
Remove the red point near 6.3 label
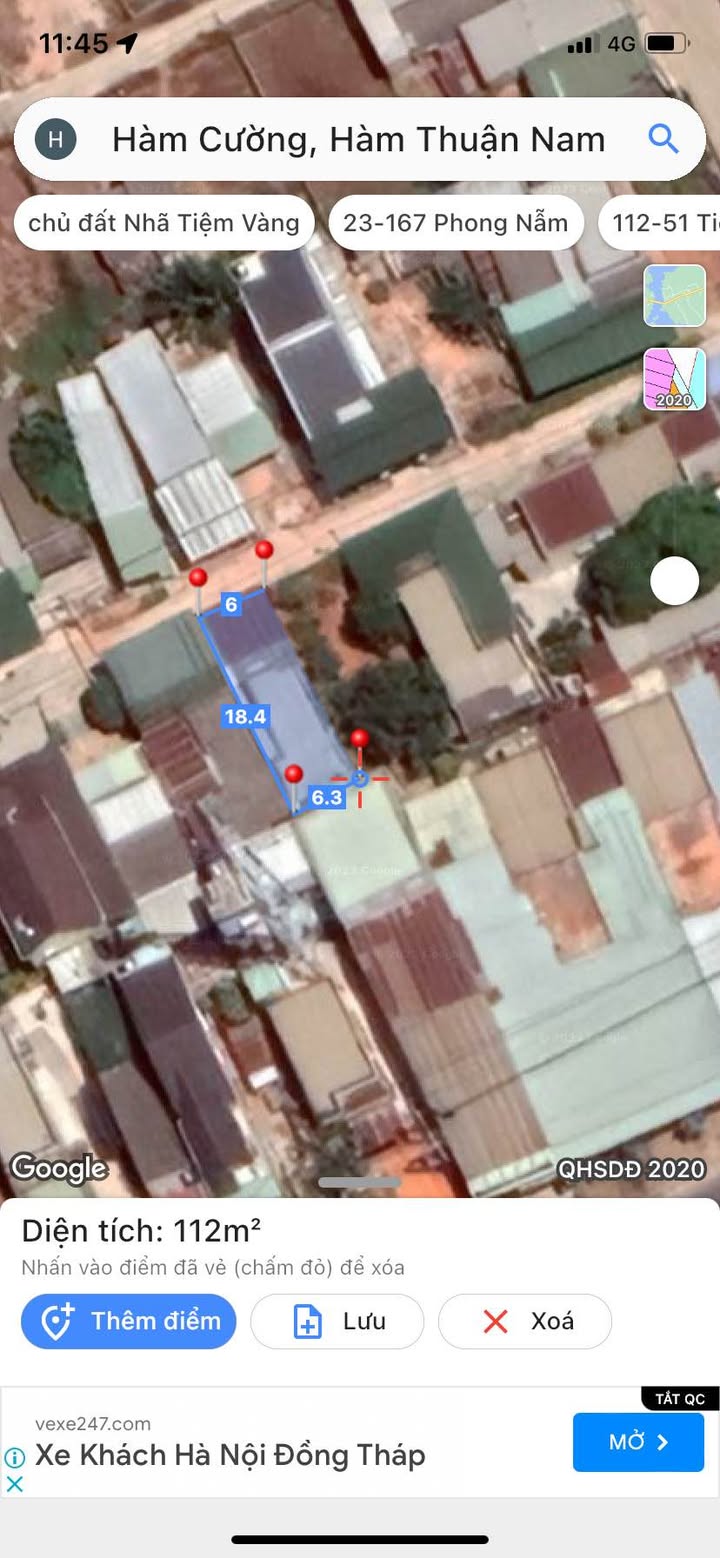[x=294, y=774]
